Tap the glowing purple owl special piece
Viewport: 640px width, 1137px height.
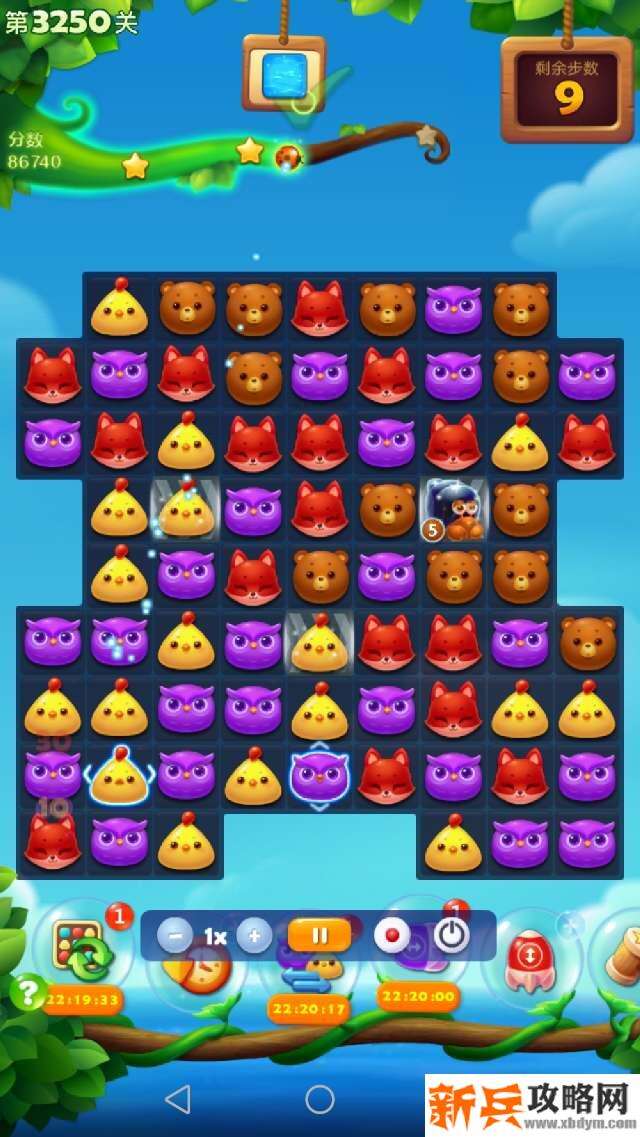tap(320, 776)
